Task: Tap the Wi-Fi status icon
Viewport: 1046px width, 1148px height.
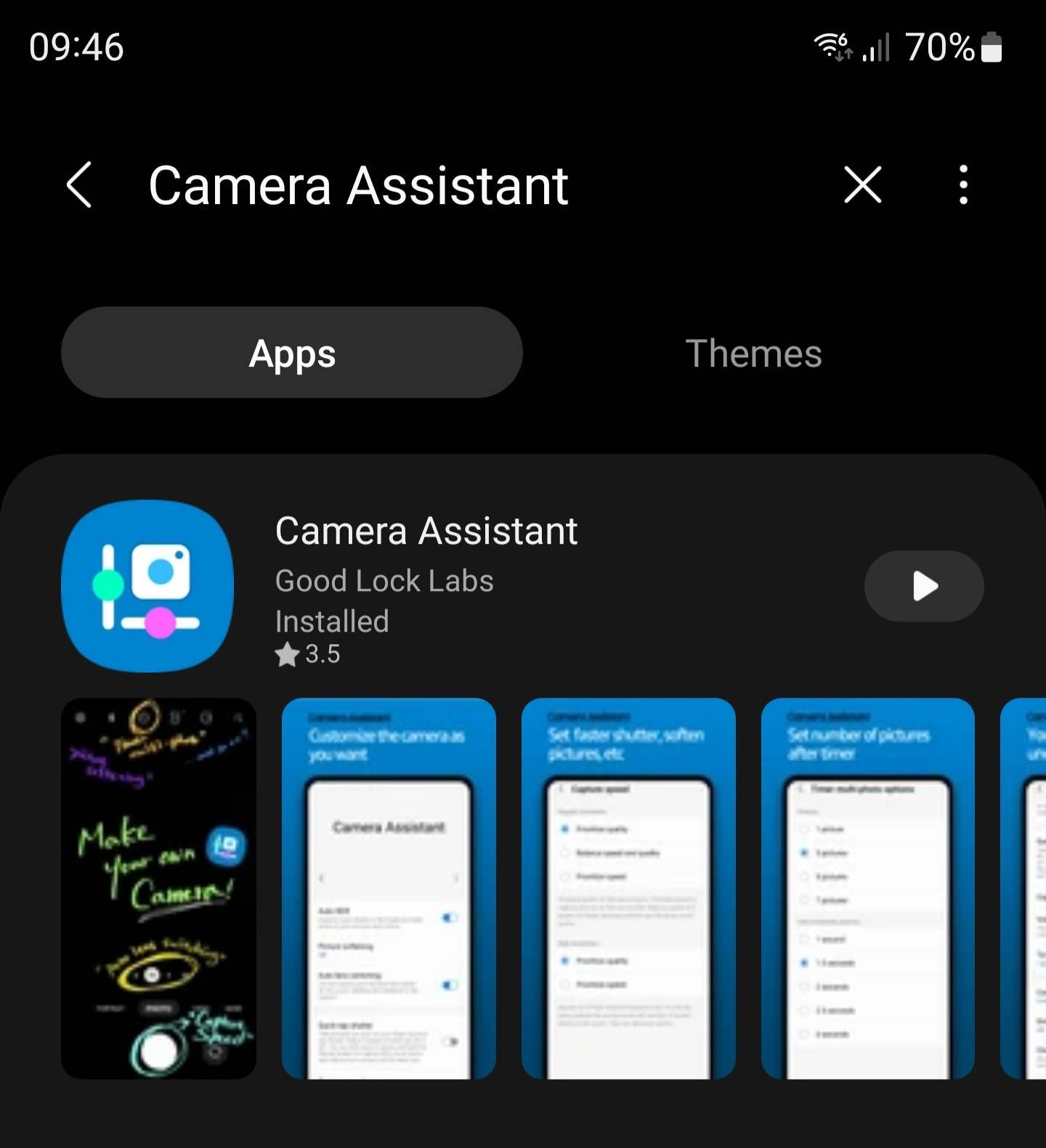Action: (x=830, y=46)
